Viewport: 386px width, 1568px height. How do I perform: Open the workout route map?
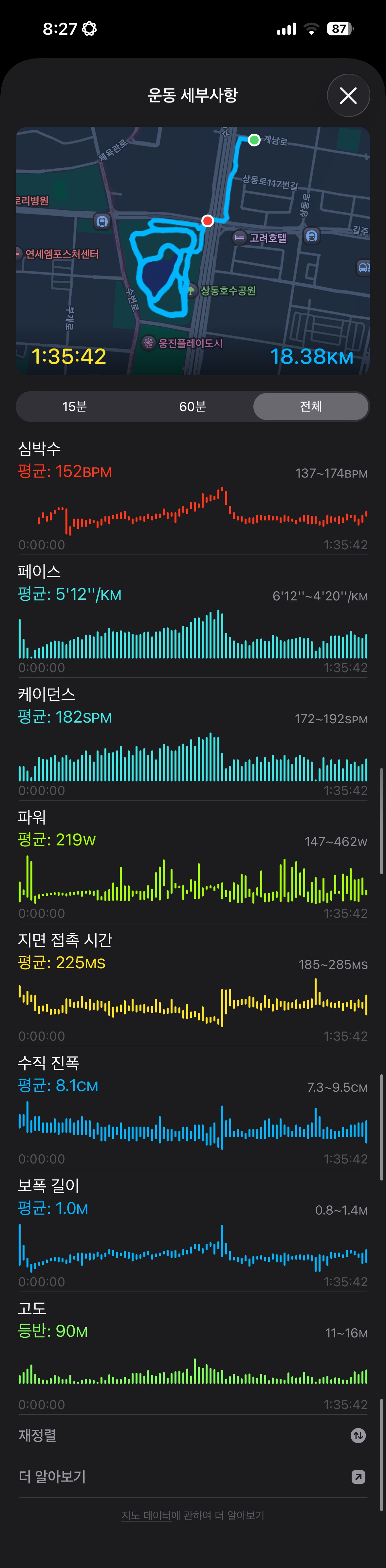point(193,250)
